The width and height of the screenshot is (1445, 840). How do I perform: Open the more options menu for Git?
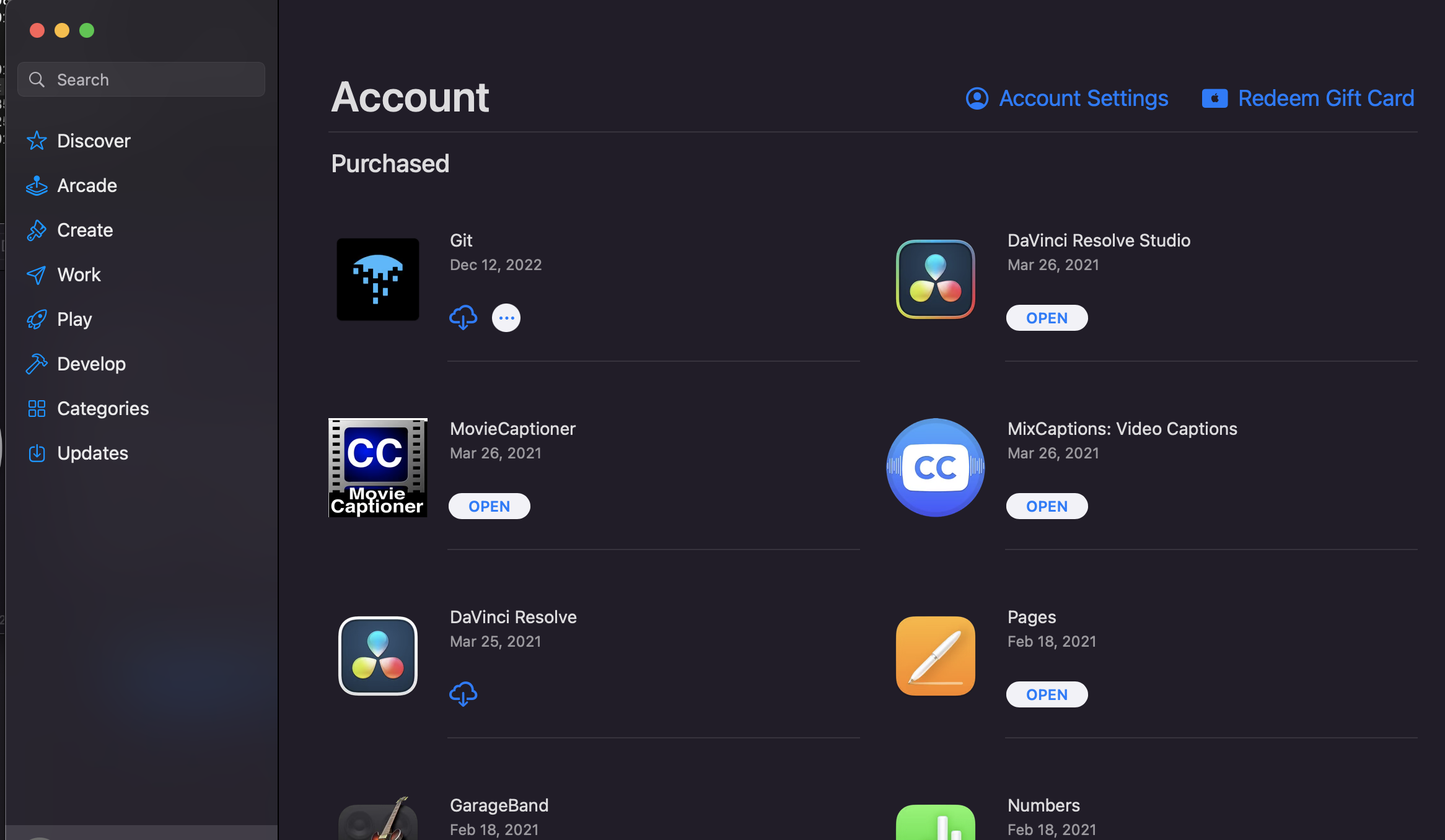click(x=506, y=318)
